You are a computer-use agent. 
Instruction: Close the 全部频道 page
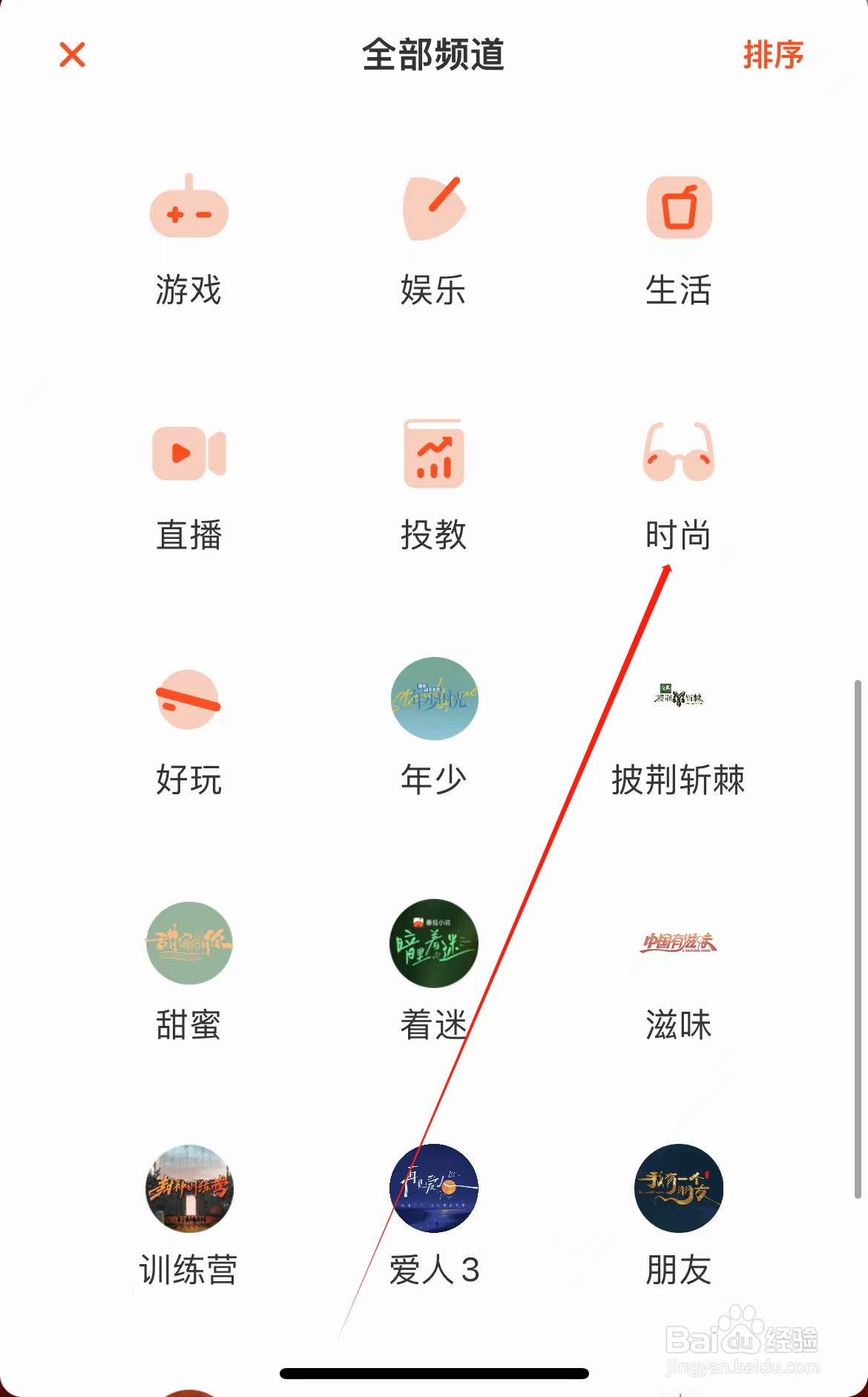[x=71, y=56]
